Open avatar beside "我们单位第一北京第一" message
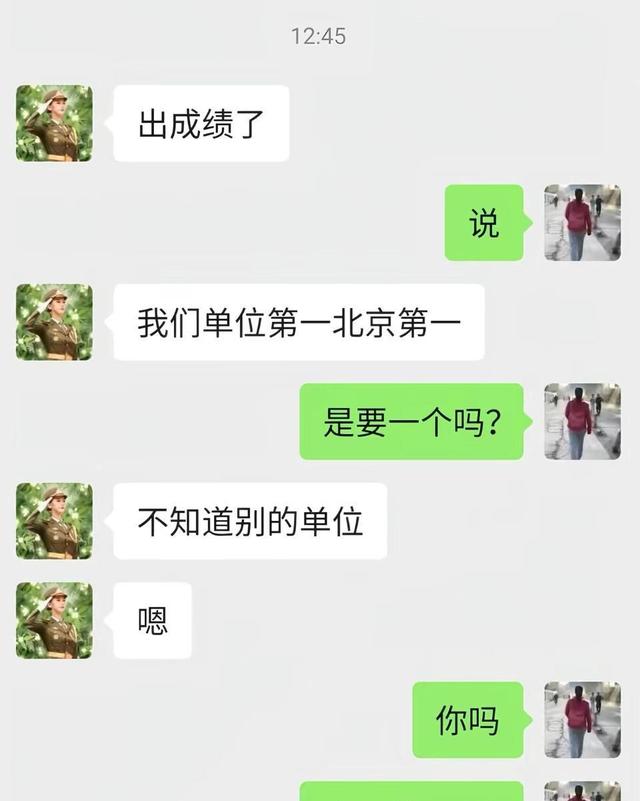This screenshot has width=640, height=801. coord(54,322)
